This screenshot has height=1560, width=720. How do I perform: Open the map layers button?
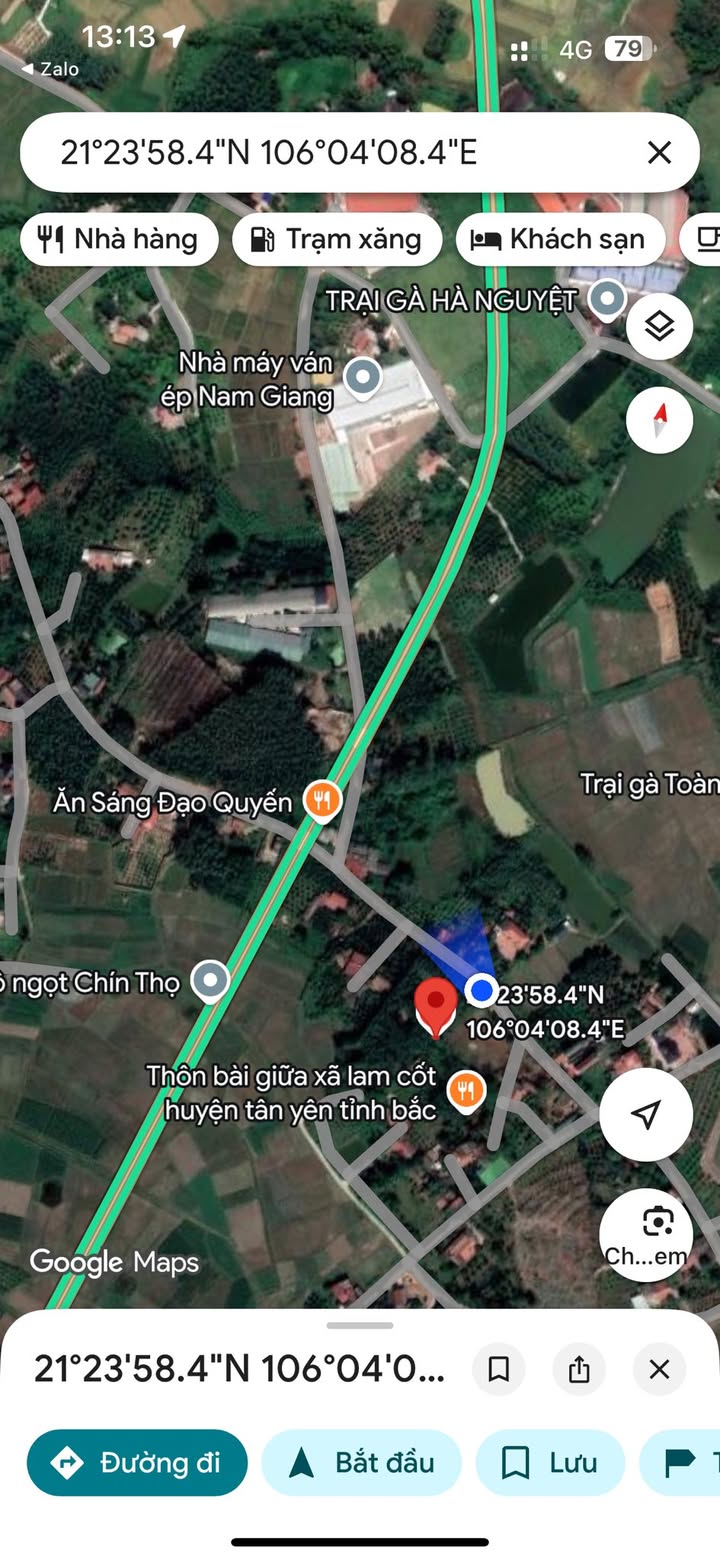click(659, 326)
